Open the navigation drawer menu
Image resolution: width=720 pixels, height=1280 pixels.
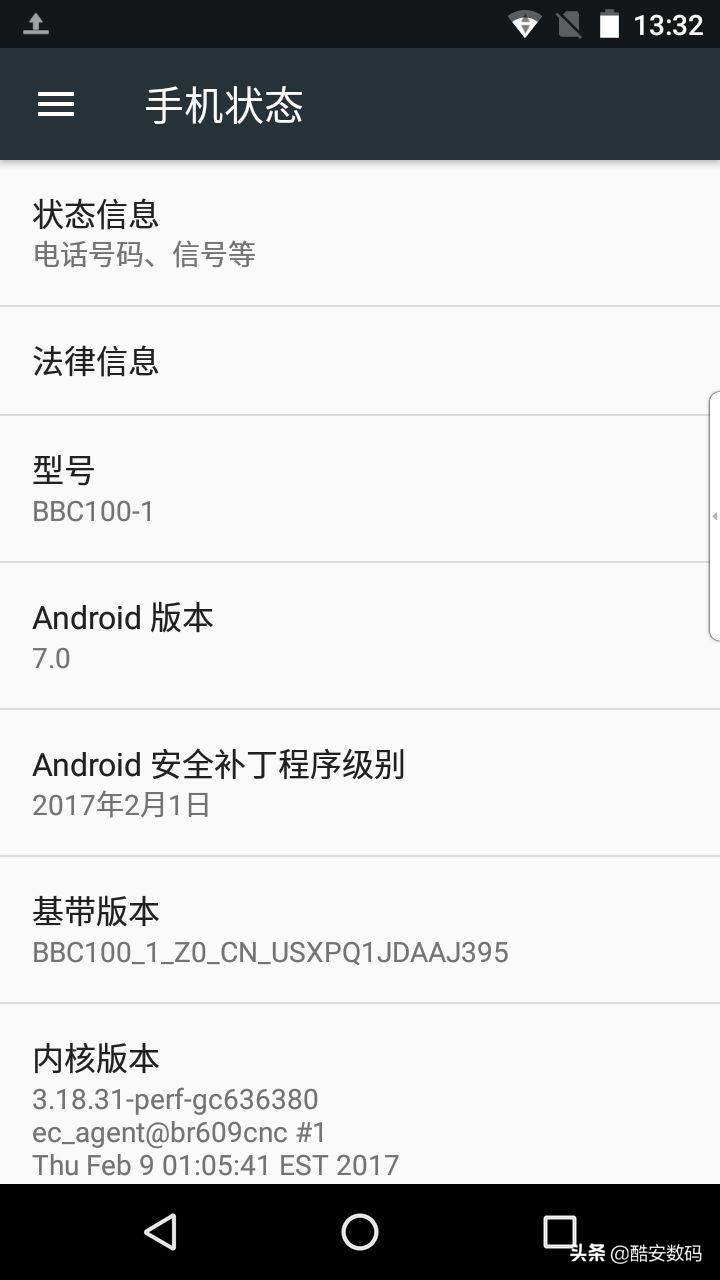point(56,104)
